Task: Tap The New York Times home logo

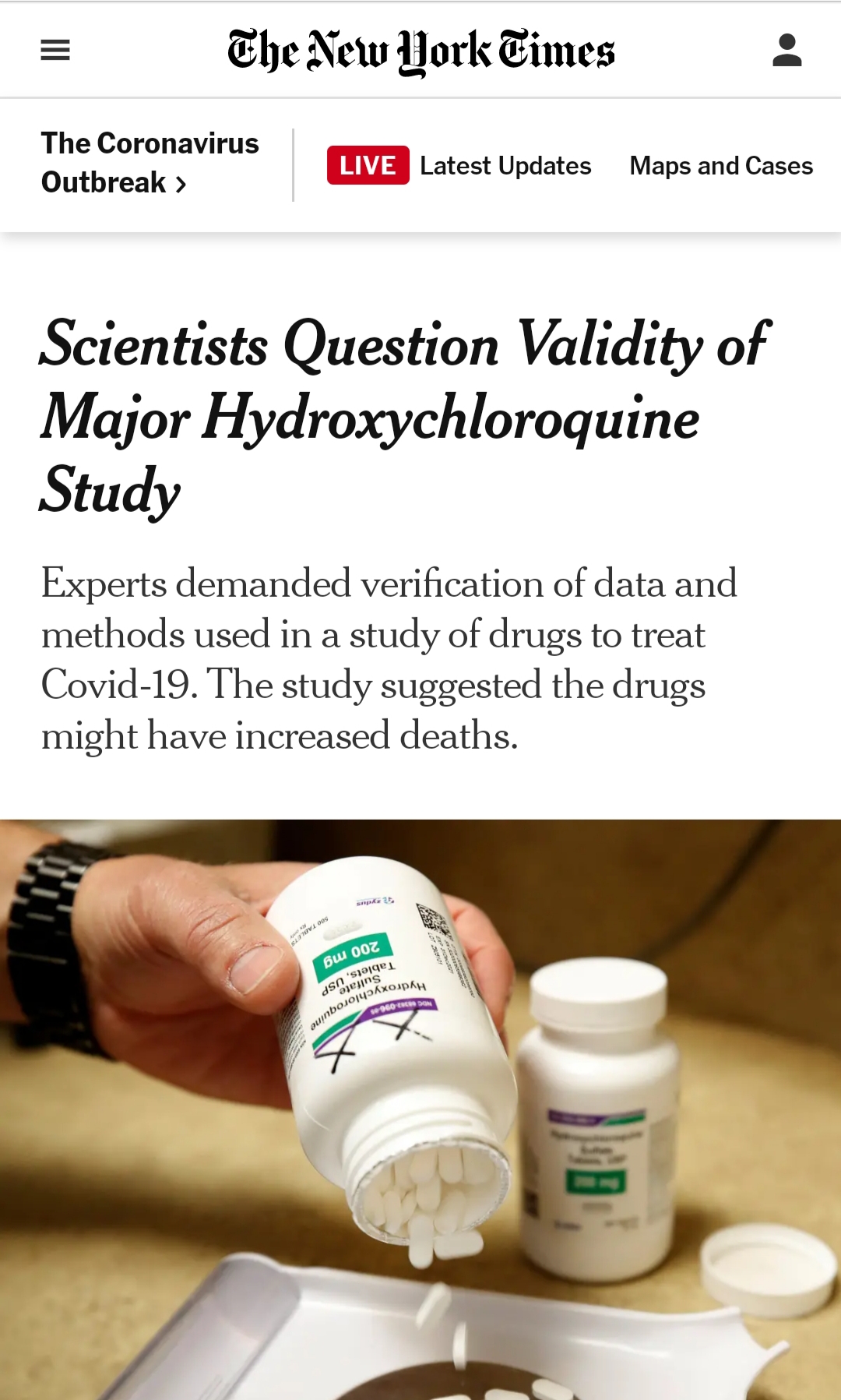Action: click(420, 51)
